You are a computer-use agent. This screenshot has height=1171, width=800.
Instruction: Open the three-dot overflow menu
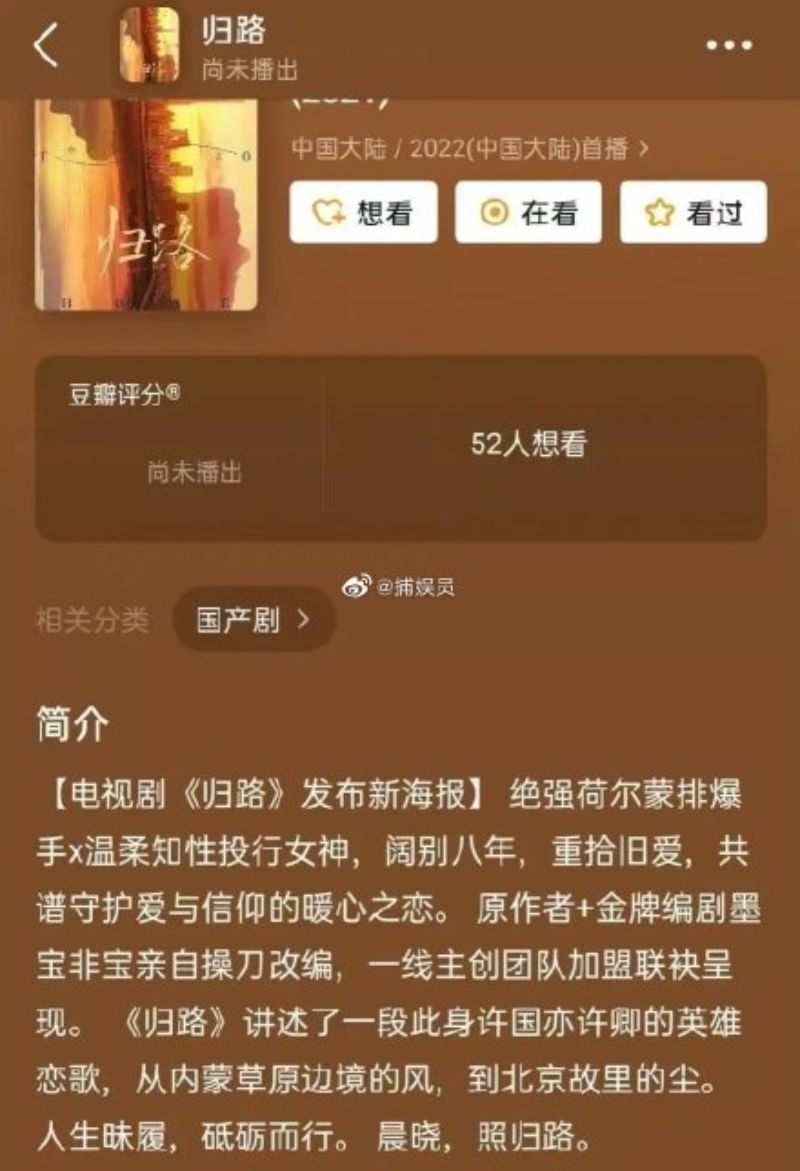pyautogui.click(x=729, y=46)
